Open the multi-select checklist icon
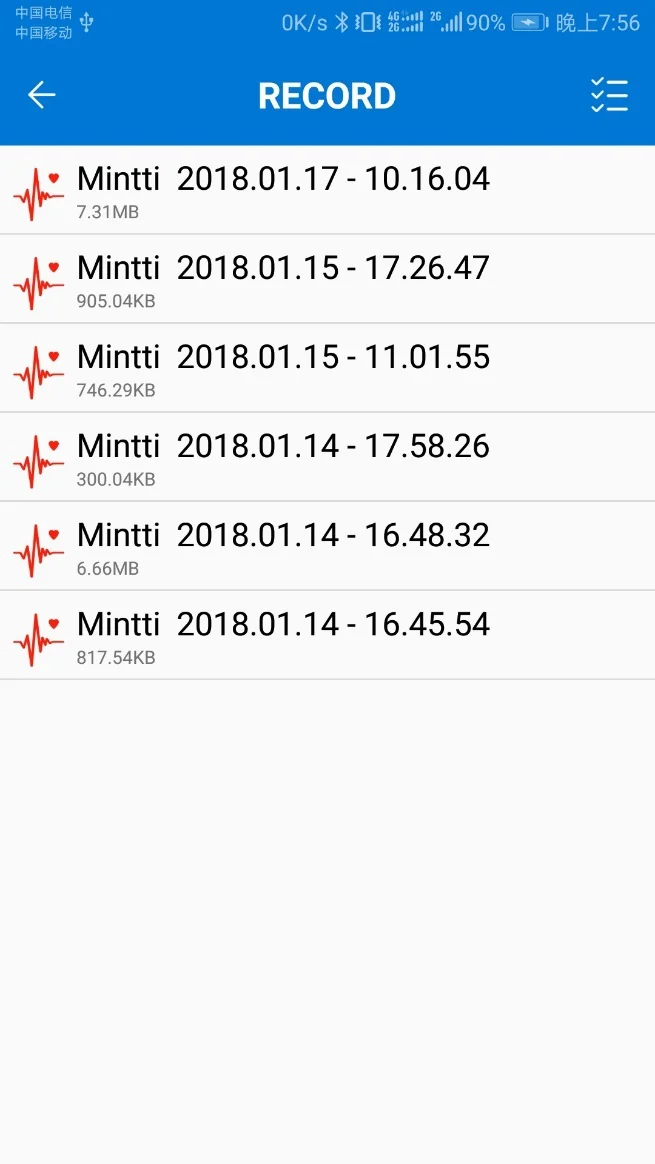 pyautogui.click(x=609, y=95)
